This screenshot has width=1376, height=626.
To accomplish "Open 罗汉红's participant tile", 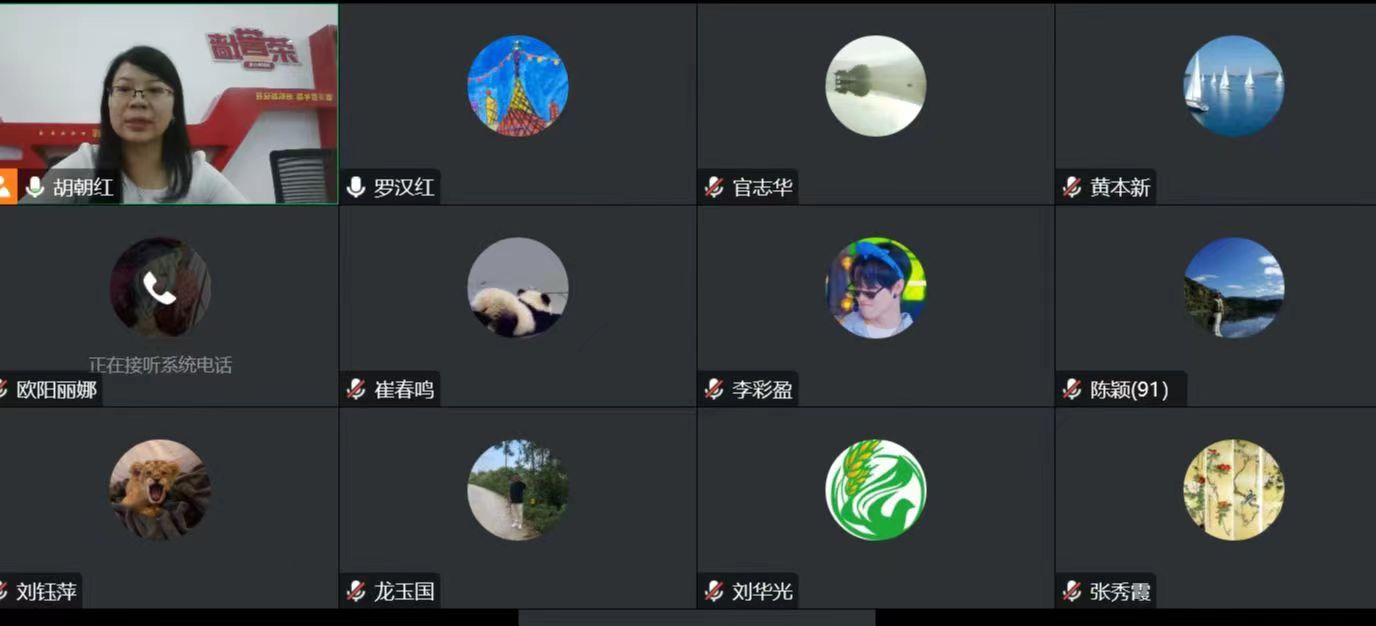I will pos(517,104).
